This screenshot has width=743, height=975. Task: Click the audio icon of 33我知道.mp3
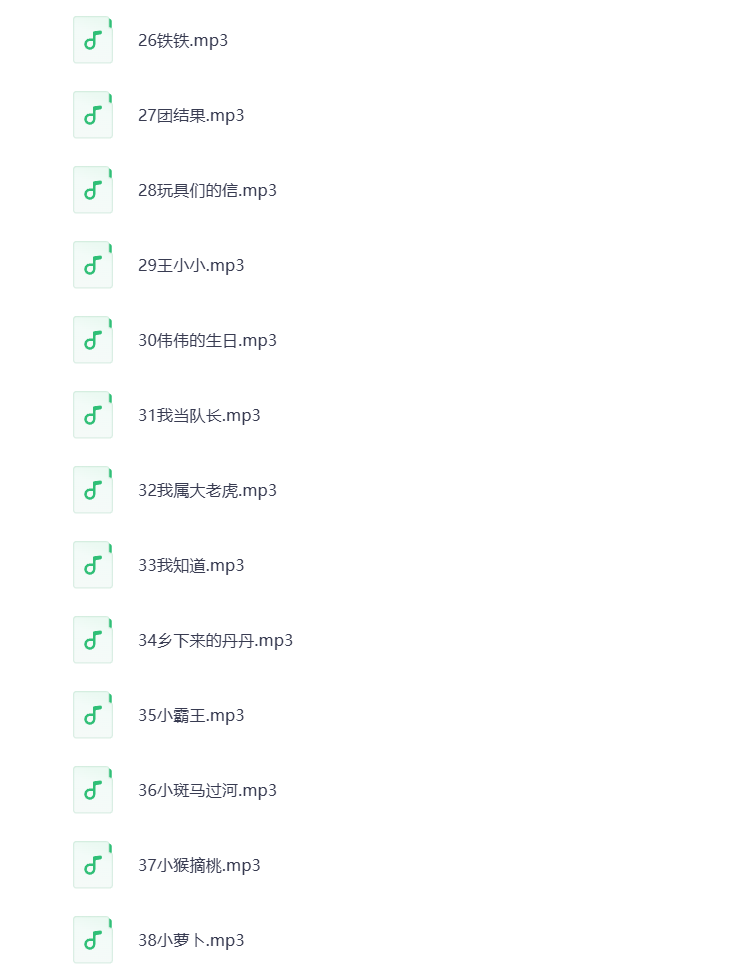pos(92,564)
